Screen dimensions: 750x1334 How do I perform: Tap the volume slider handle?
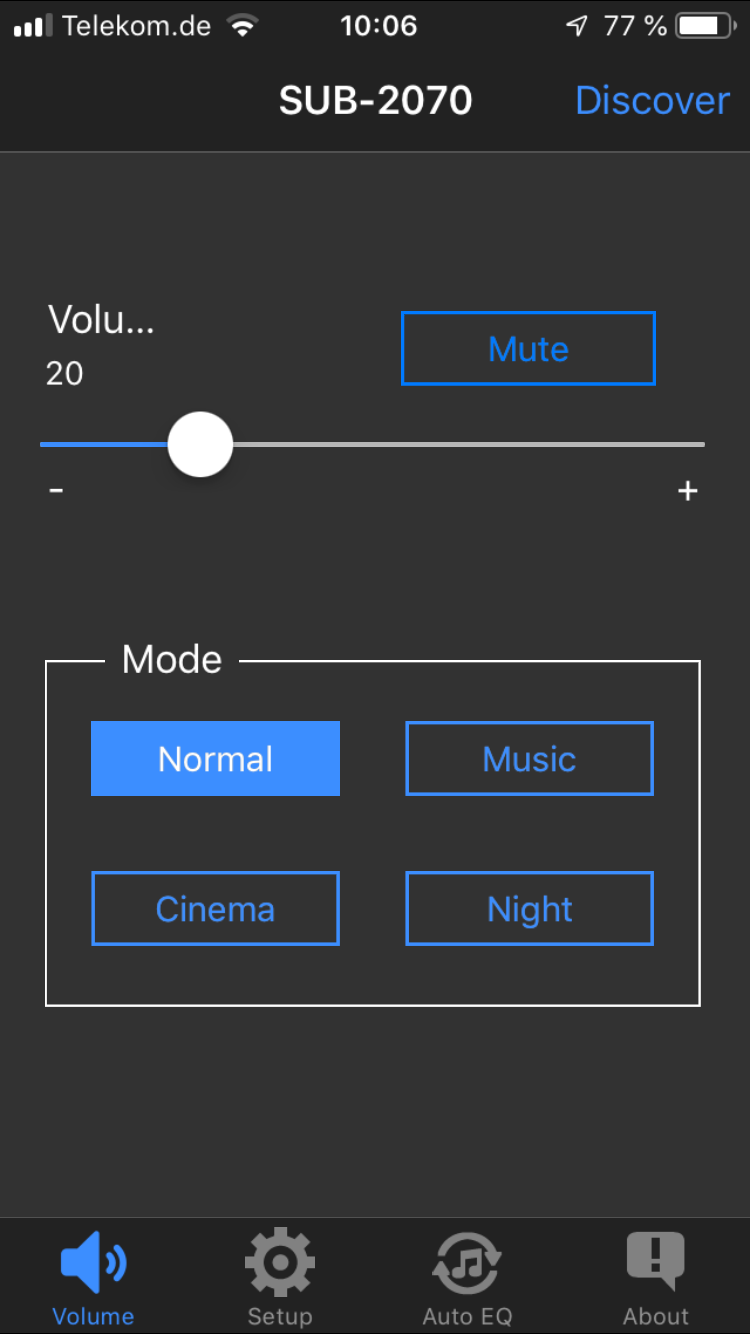click(x=200, y=444)
